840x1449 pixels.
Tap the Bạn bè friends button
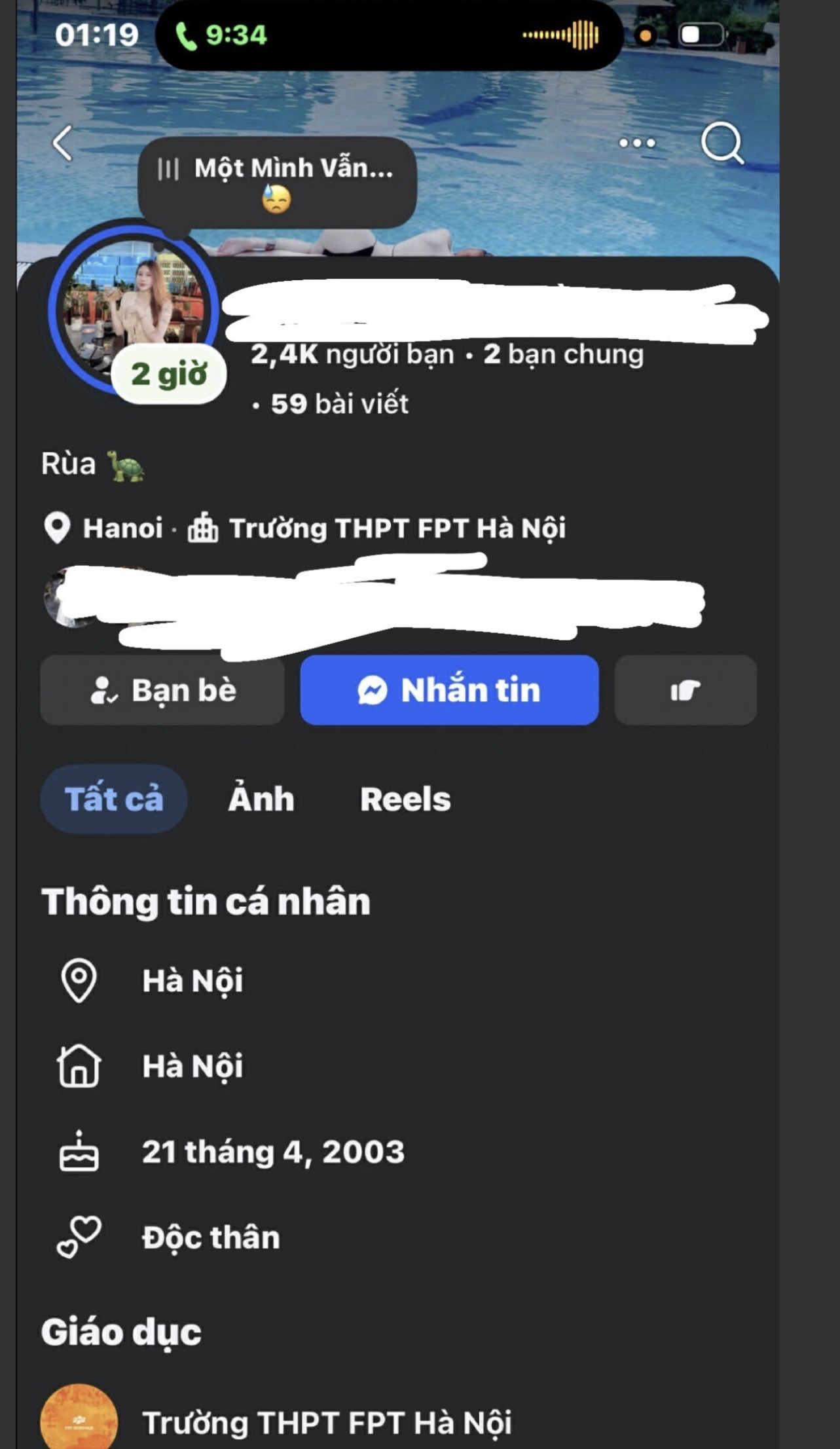(162, 690)
